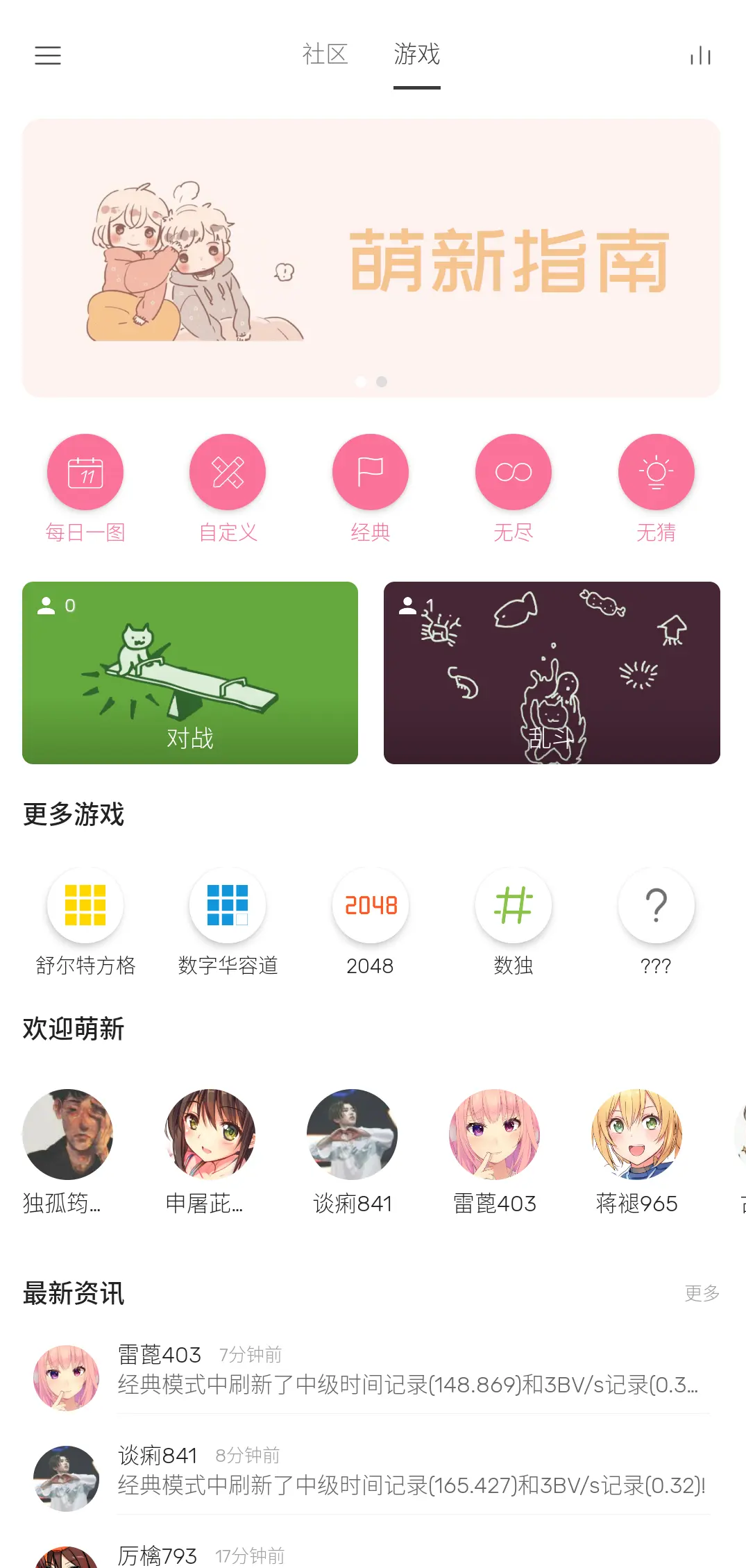Open the 数字华容道 game

228,922
